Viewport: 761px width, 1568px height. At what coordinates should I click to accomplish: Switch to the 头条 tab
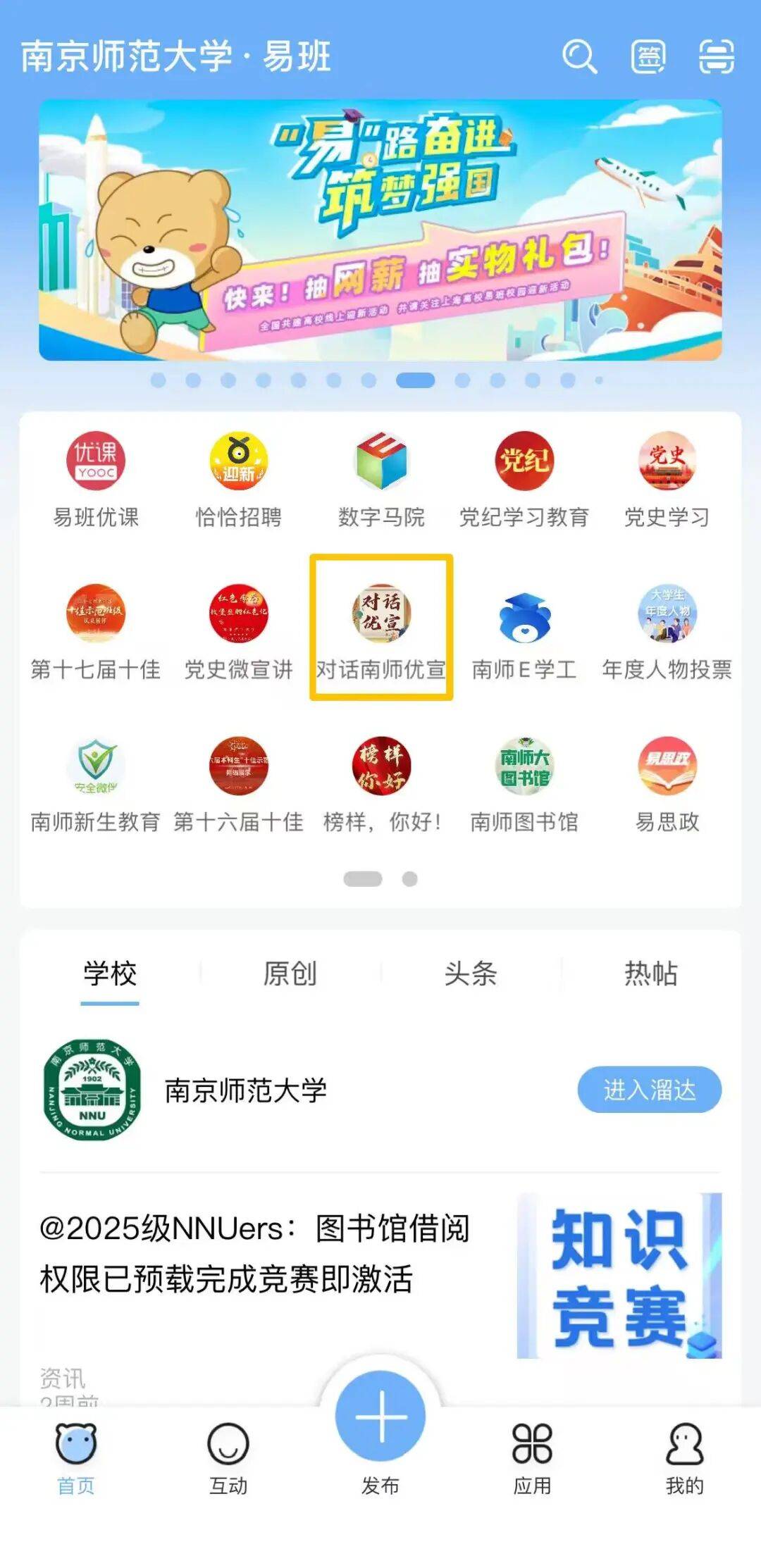470,973
